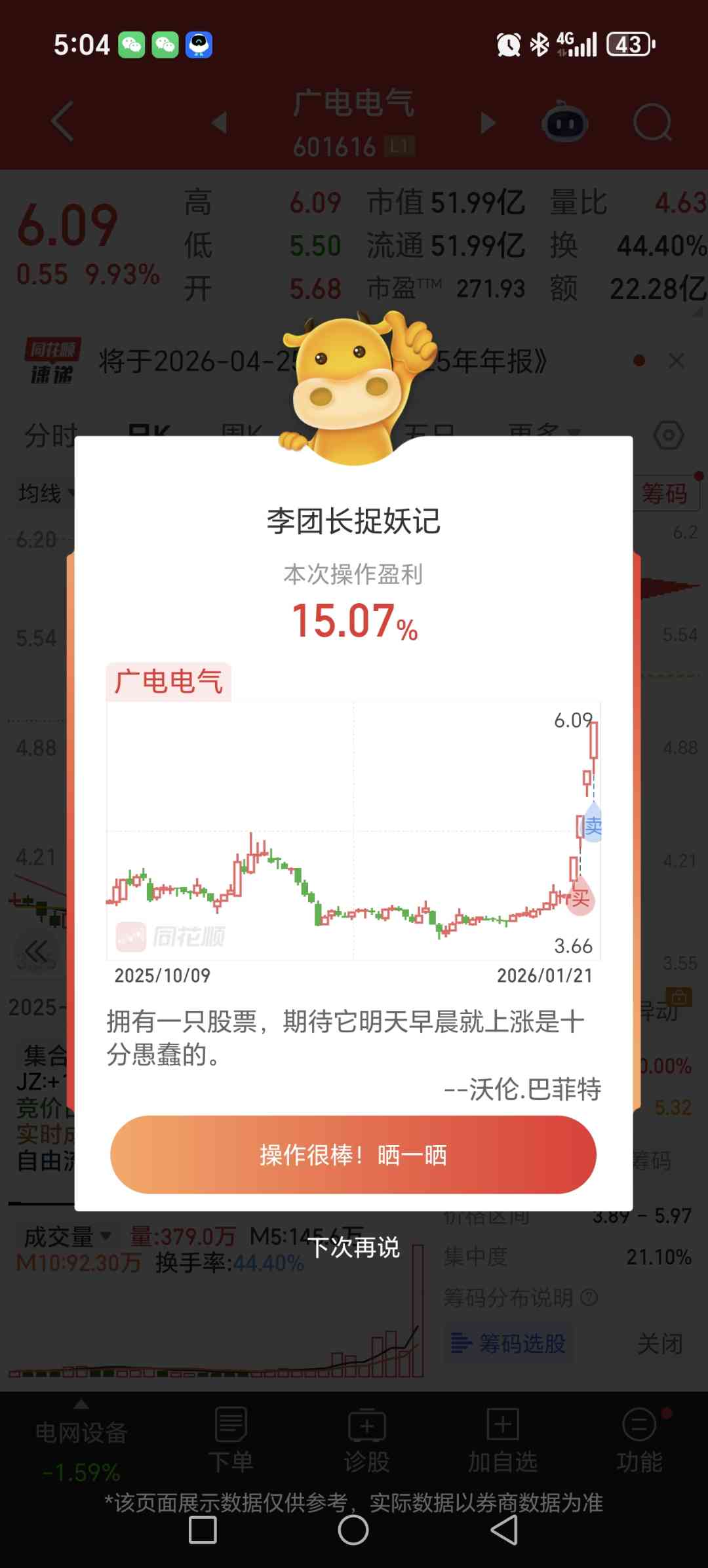The width and height of the screenshot is (708, 1568).
Task: Tap the 操作很棒！晒一晒 share button
Action: [353, 1154]
